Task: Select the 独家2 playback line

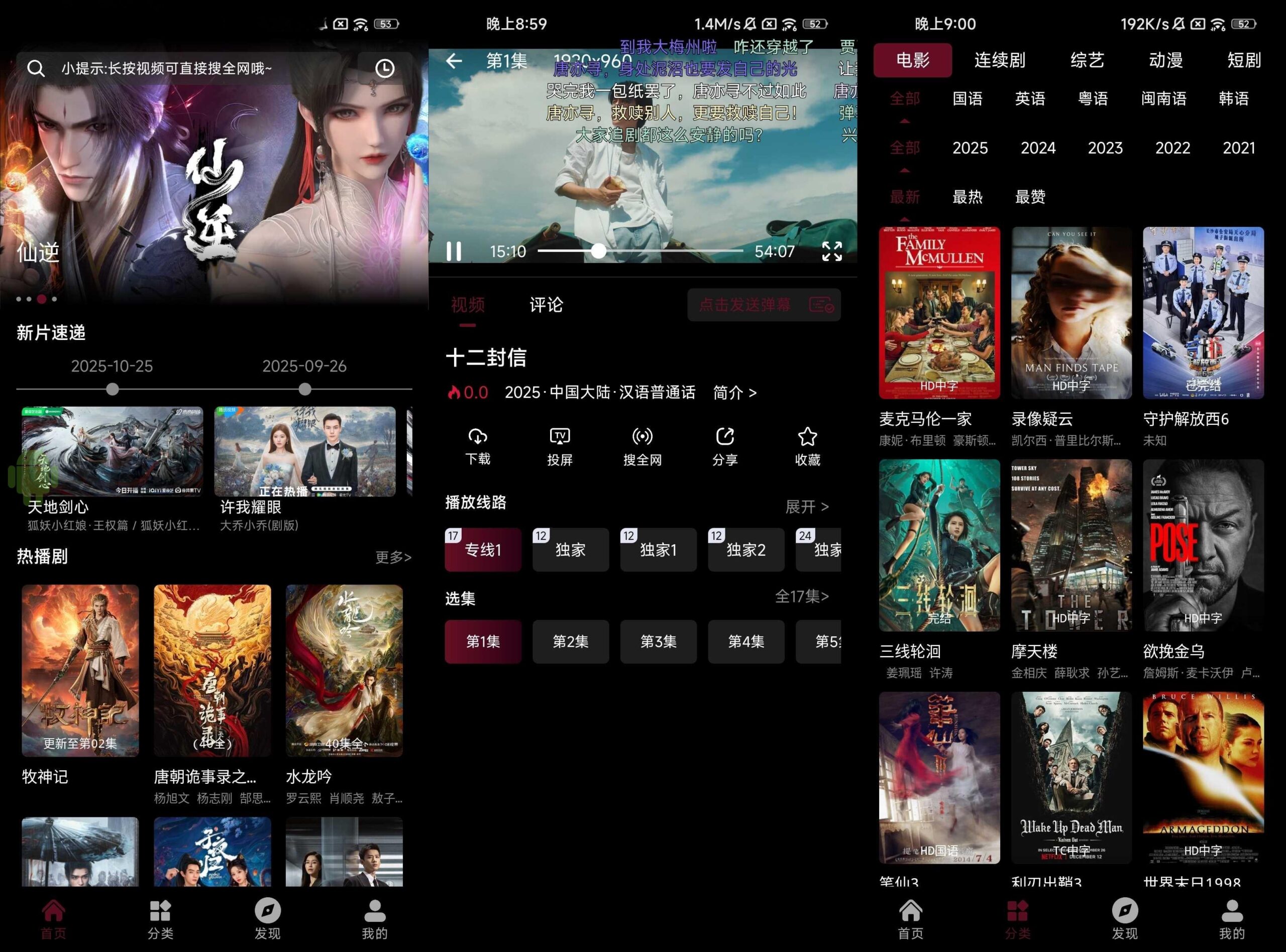Action: point(745,550)
